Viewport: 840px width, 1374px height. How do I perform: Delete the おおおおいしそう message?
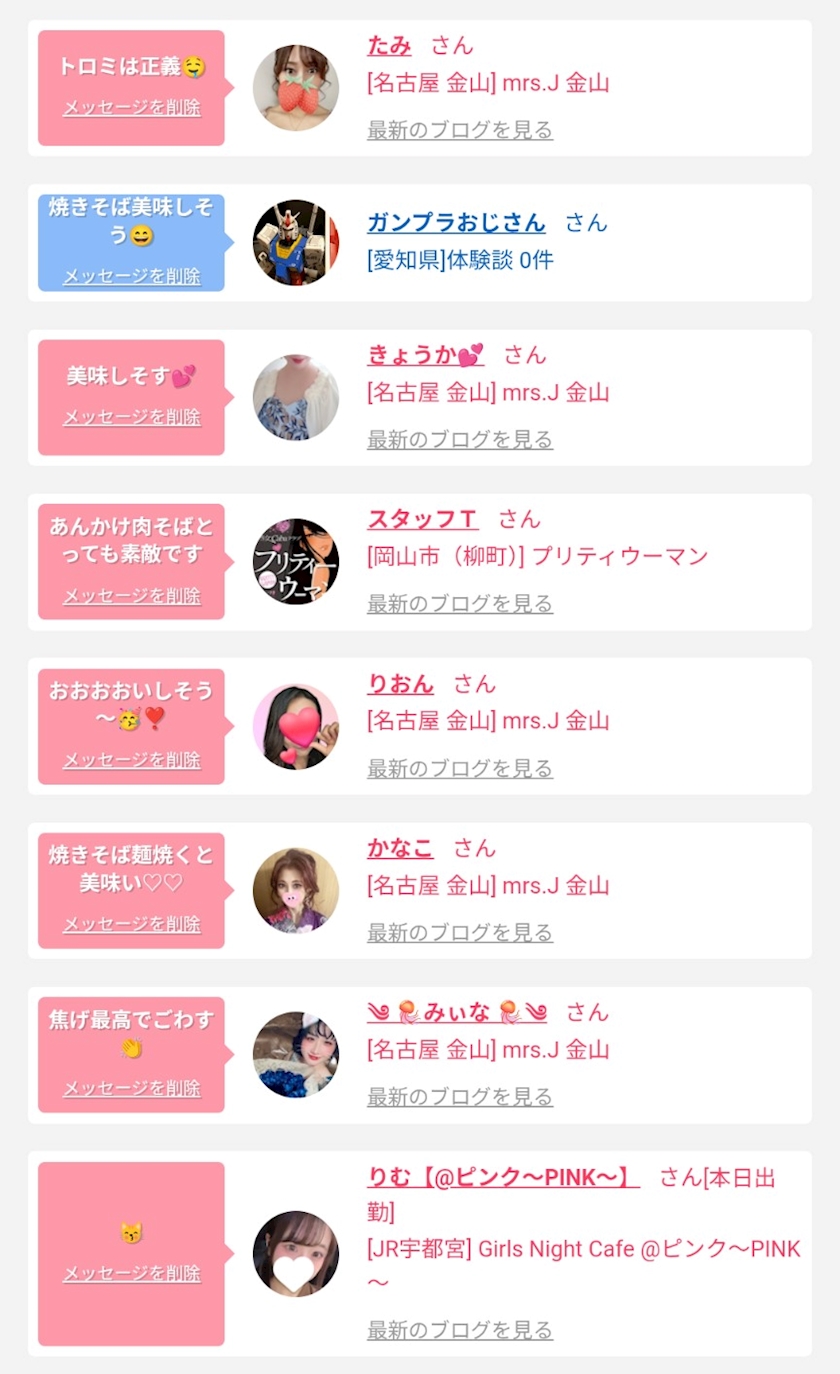click(132, 760)
